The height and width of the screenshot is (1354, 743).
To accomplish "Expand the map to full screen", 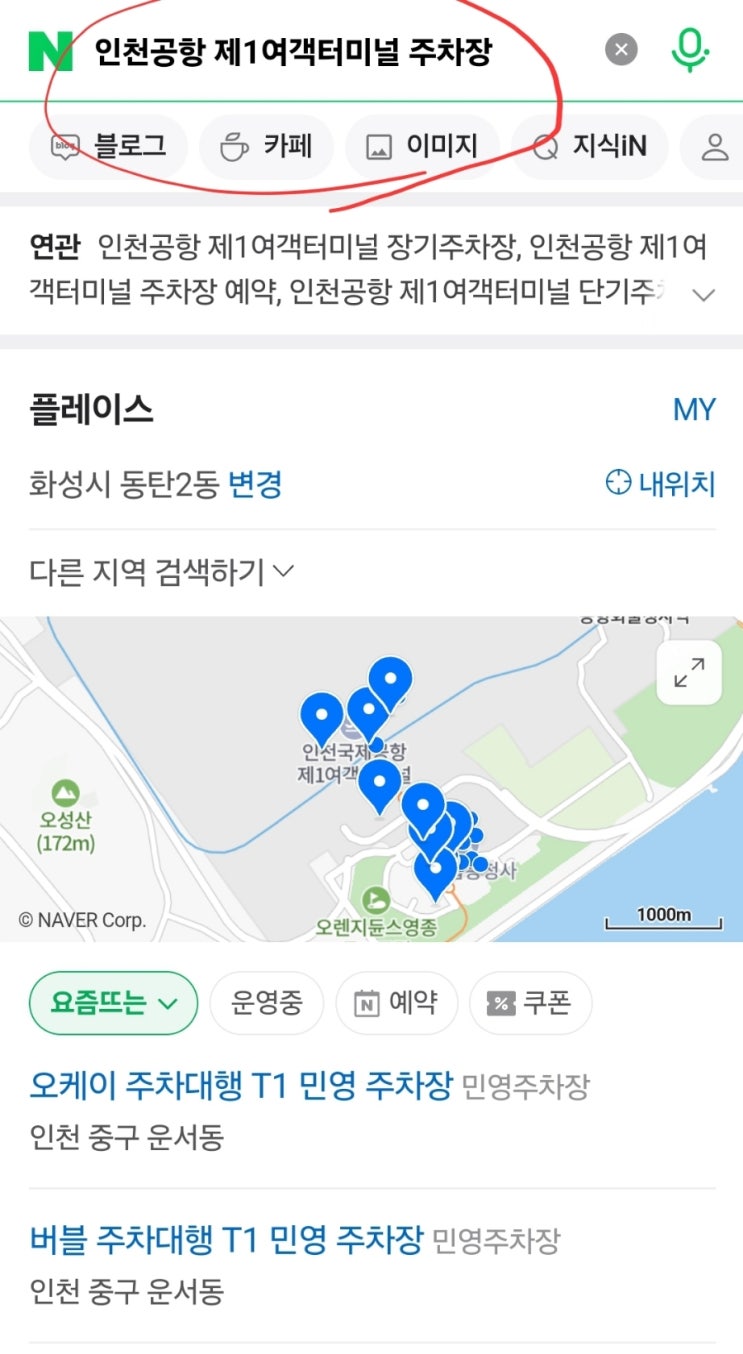I will point(688,673).
